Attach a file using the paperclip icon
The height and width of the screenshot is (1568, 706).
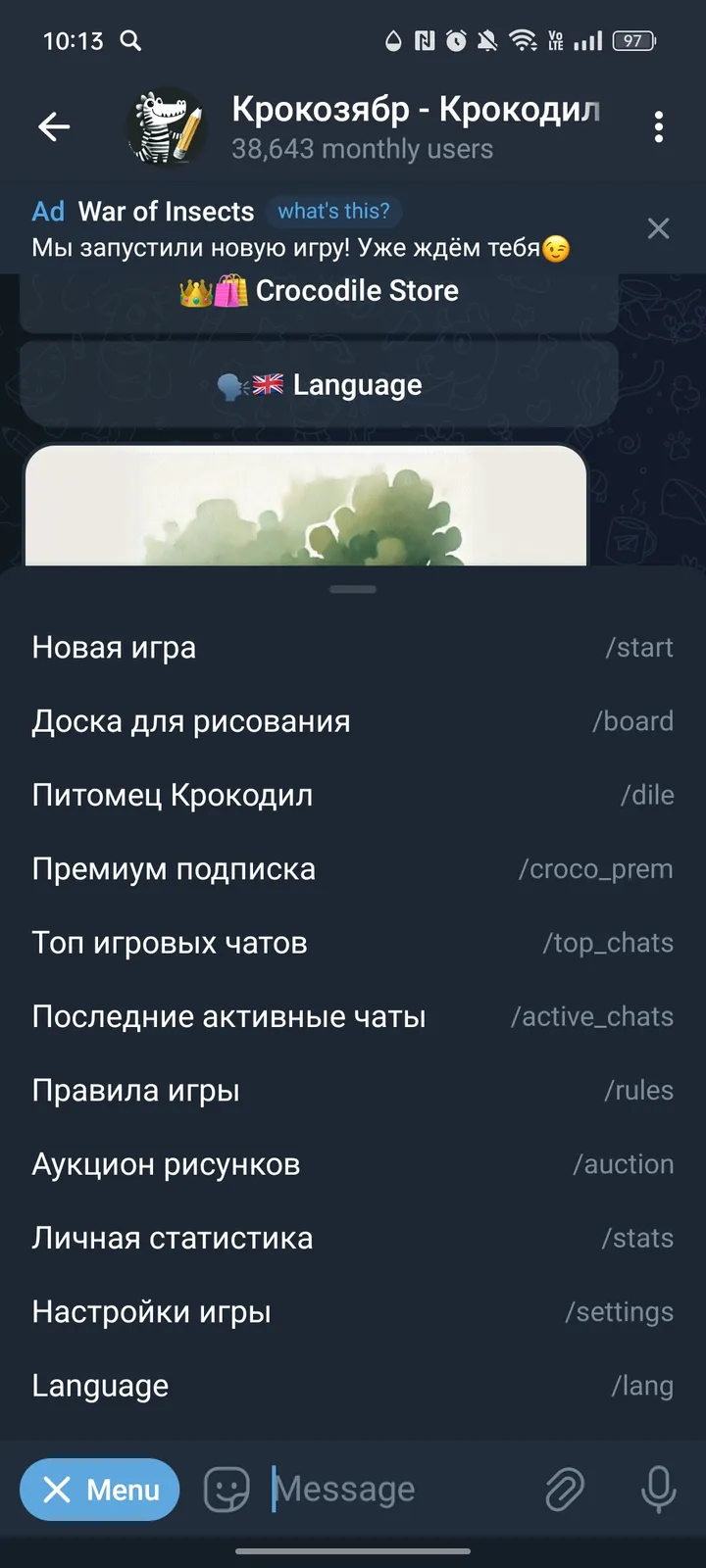click(x=564, y=1489)
